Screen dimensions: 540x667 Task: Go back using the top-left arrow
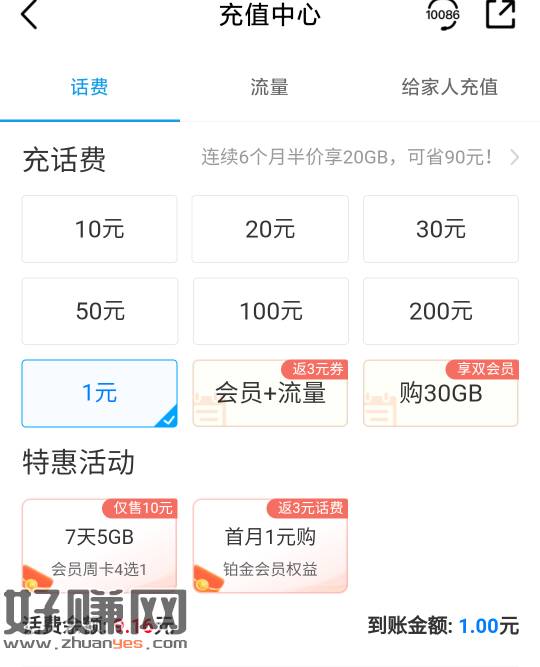pos(29,14)
